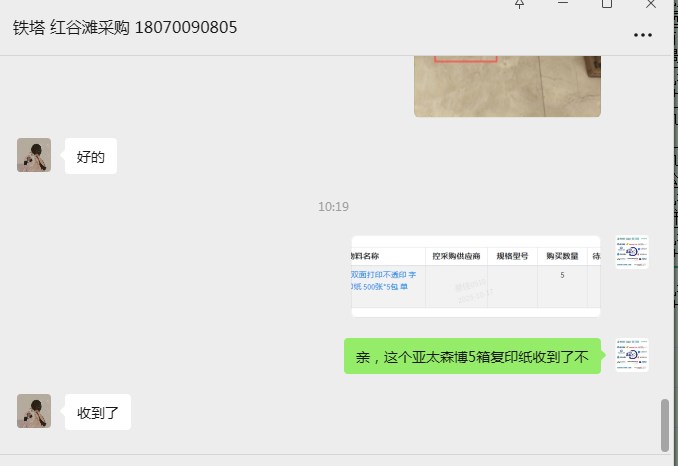View the purchase table screenshot message
678x466 pixels.
[x=476, y=276]
